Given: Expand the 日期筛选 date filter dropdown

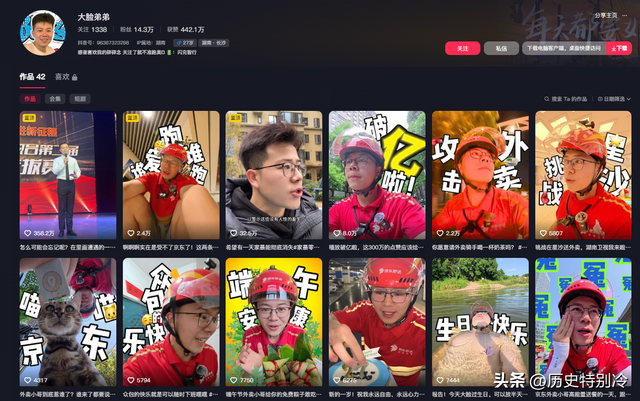Looking at the screenshot, I should [613, 99].
